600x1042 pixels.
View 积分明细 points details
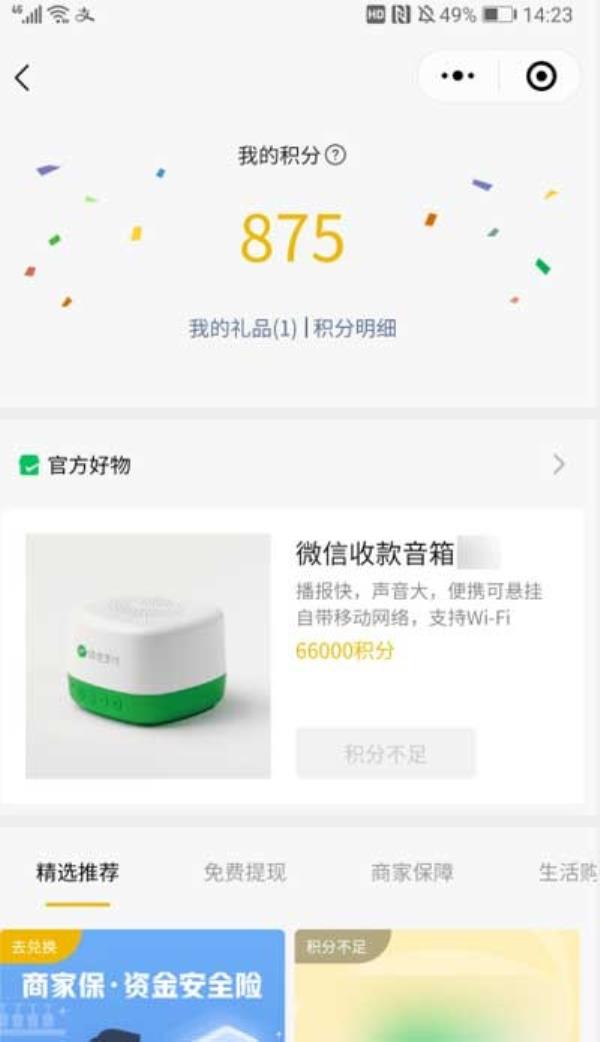point(355,328)
